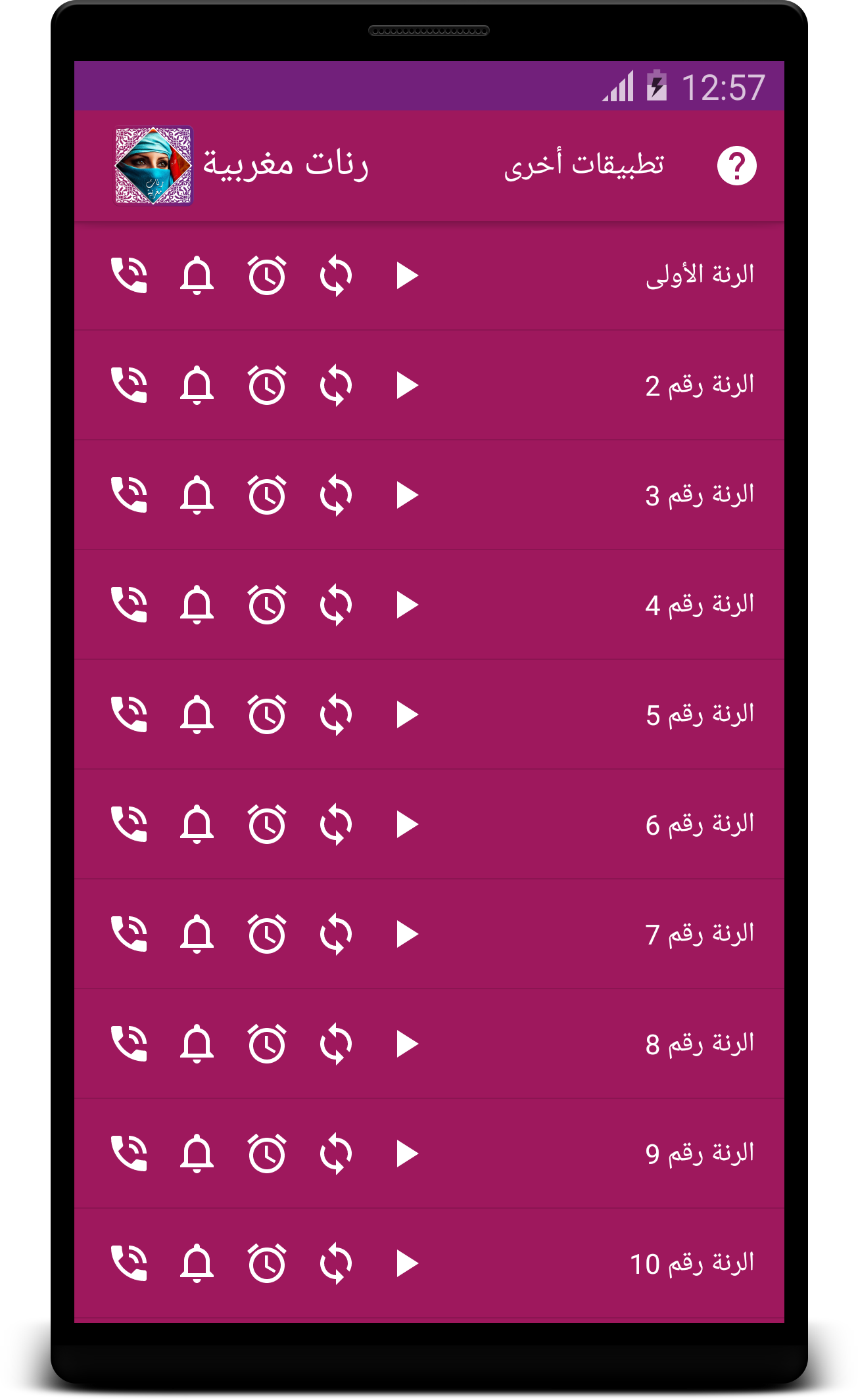Tap the loop icon for الرنة رقم 4

tap(336, 605)
